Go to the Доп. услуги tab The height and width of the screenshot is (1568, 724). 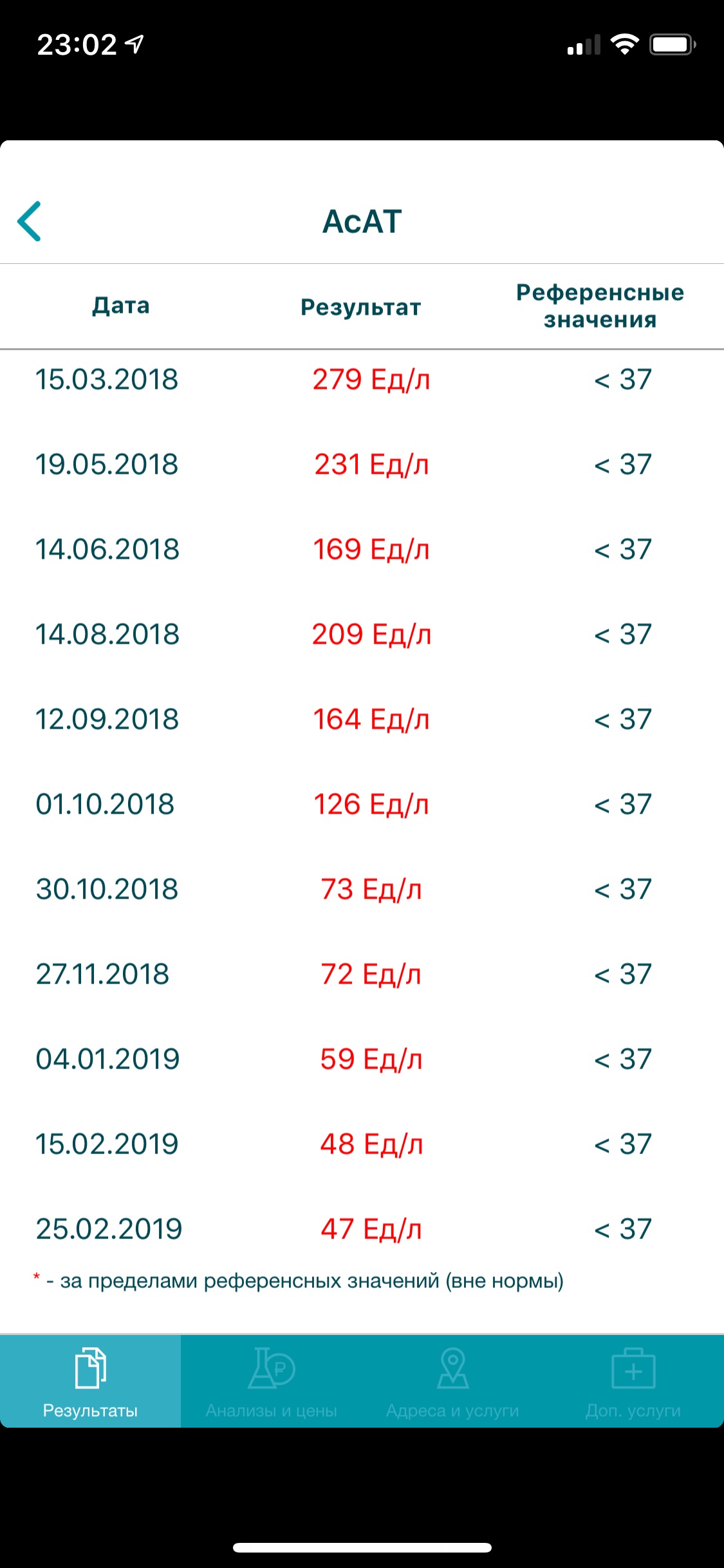point(633,1381)
